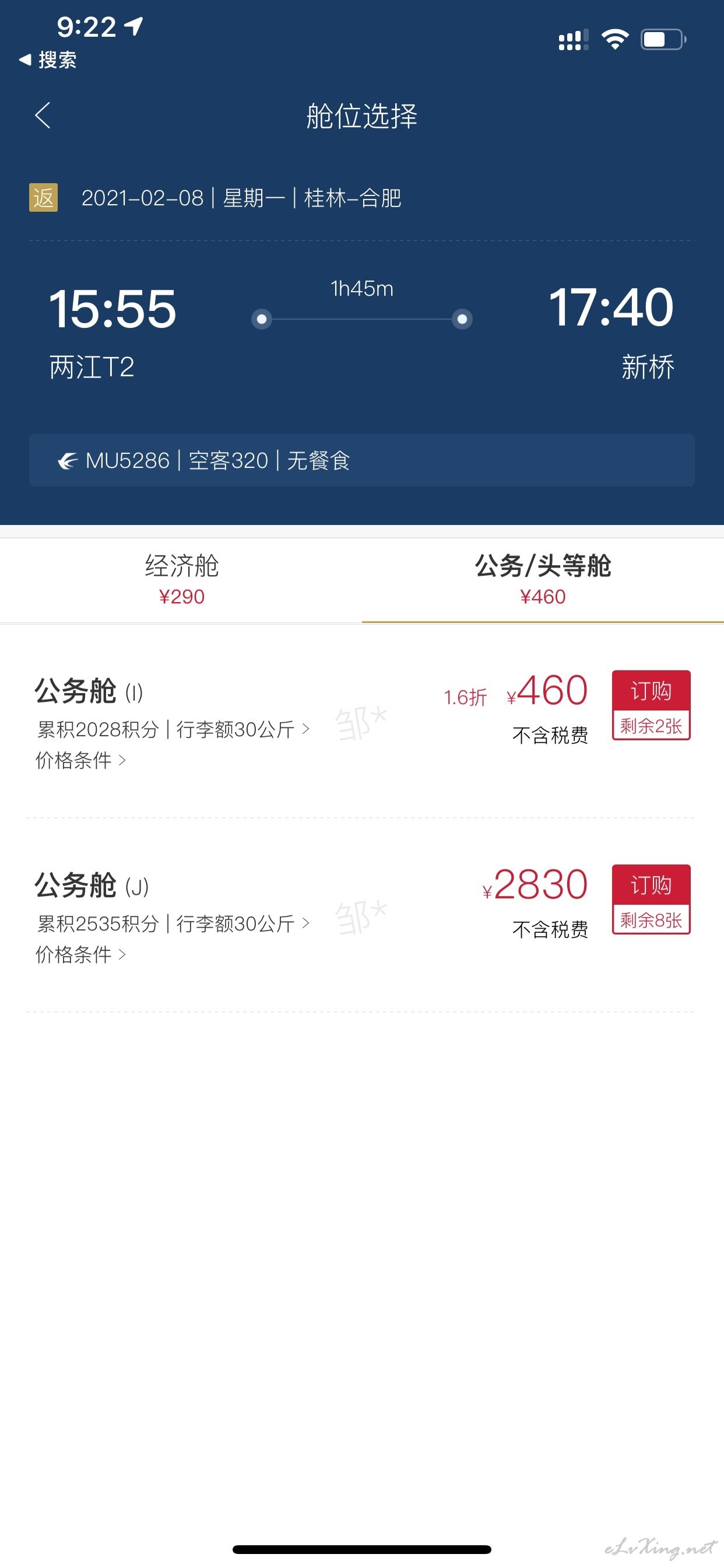Open 价格条件 for 公务舱 (J)
724x1568 pixels.
[x=81, y=954]
